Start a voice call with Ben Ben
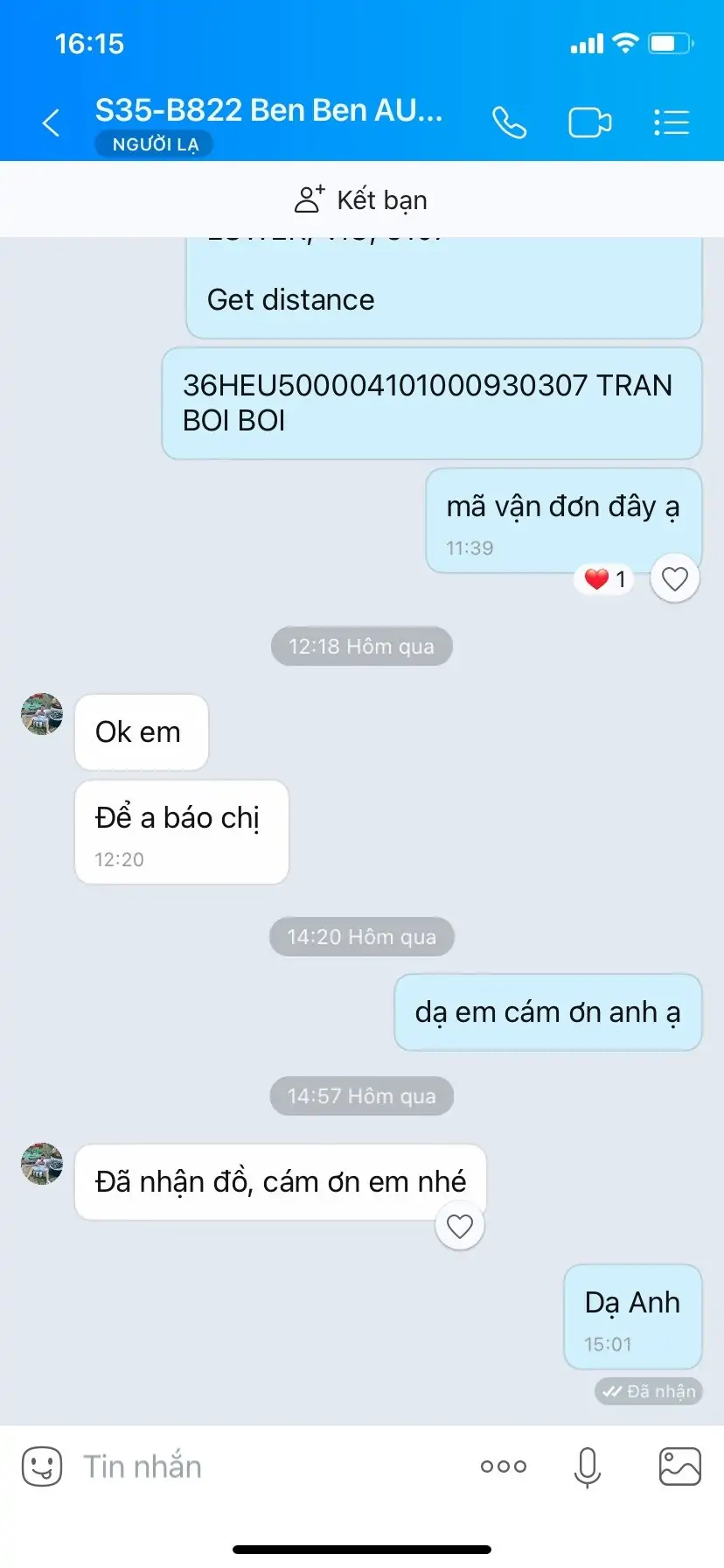 click(510, 122)
